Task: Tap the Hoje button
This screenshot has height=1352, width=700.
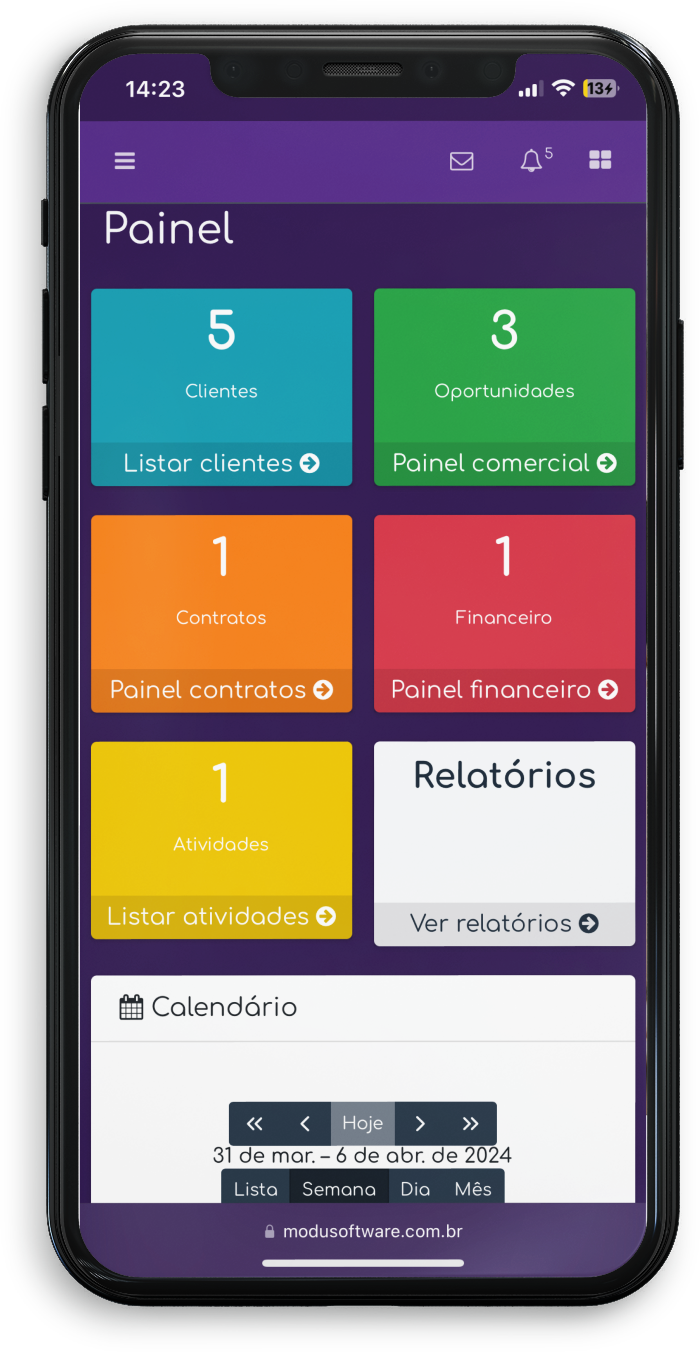Action: coord(362,1124)
